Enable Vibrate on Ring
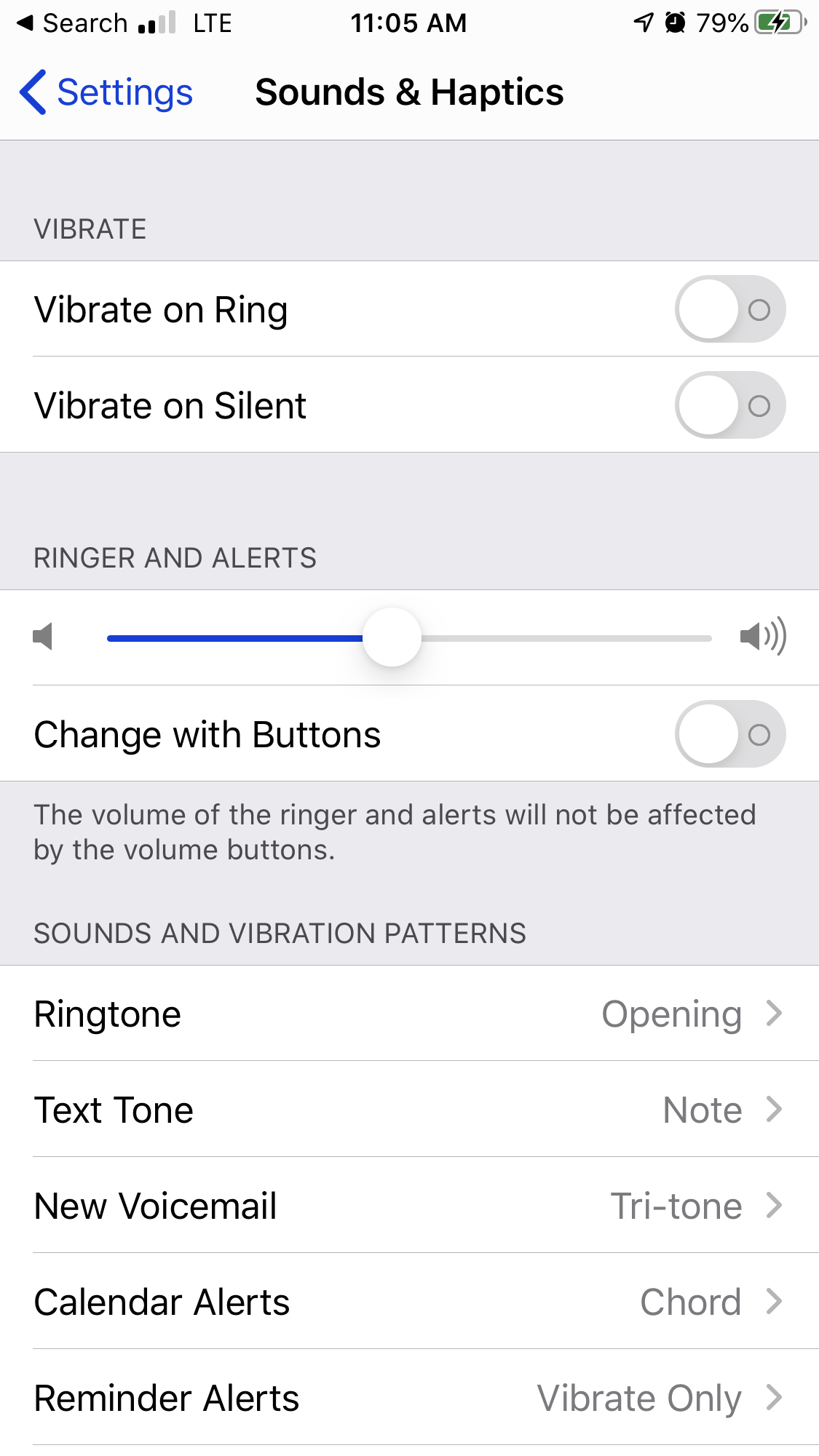819x1456 pixels. [x=730, y=309]
